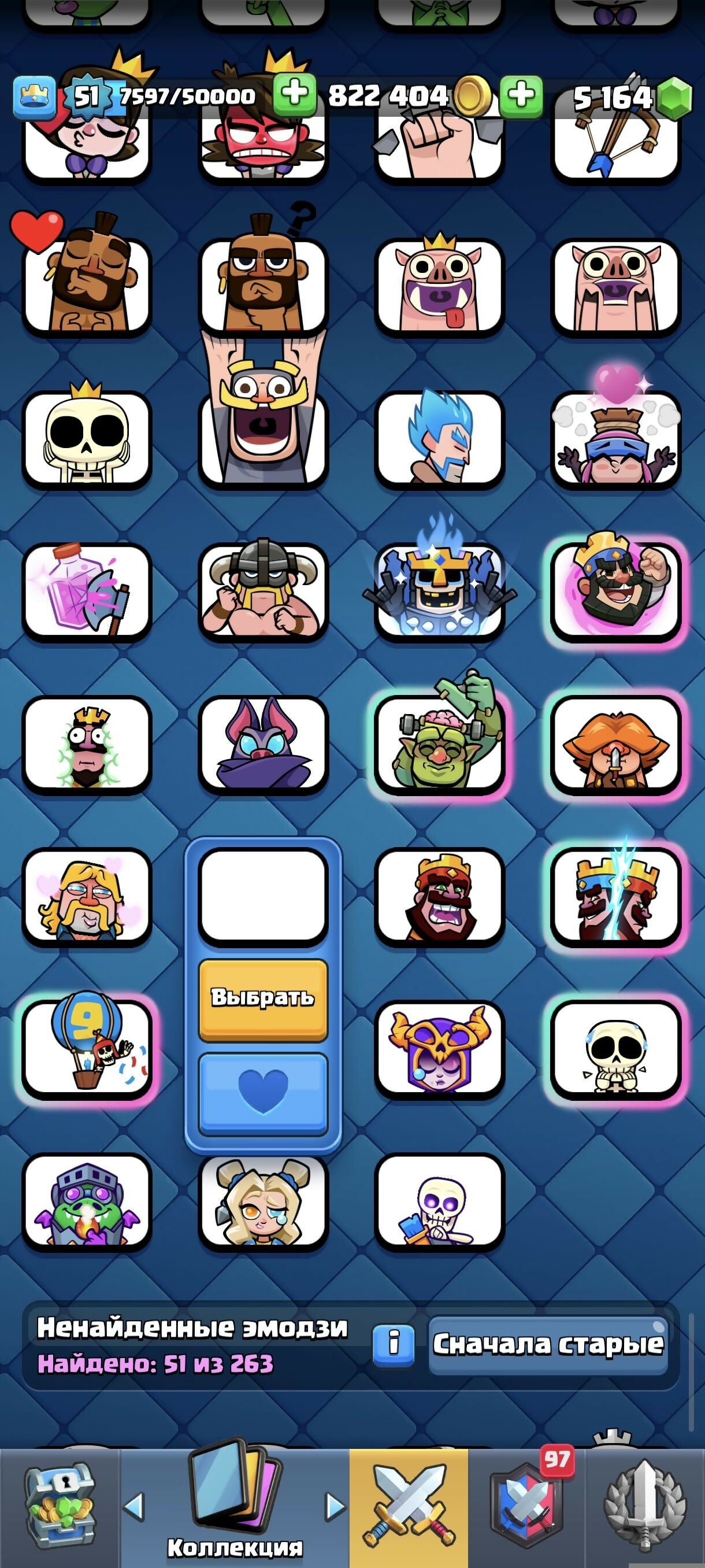Viewport: 705px width, 1568px height.
Task: Open the clan tab with 97 badge
Action: point(526,1507)
